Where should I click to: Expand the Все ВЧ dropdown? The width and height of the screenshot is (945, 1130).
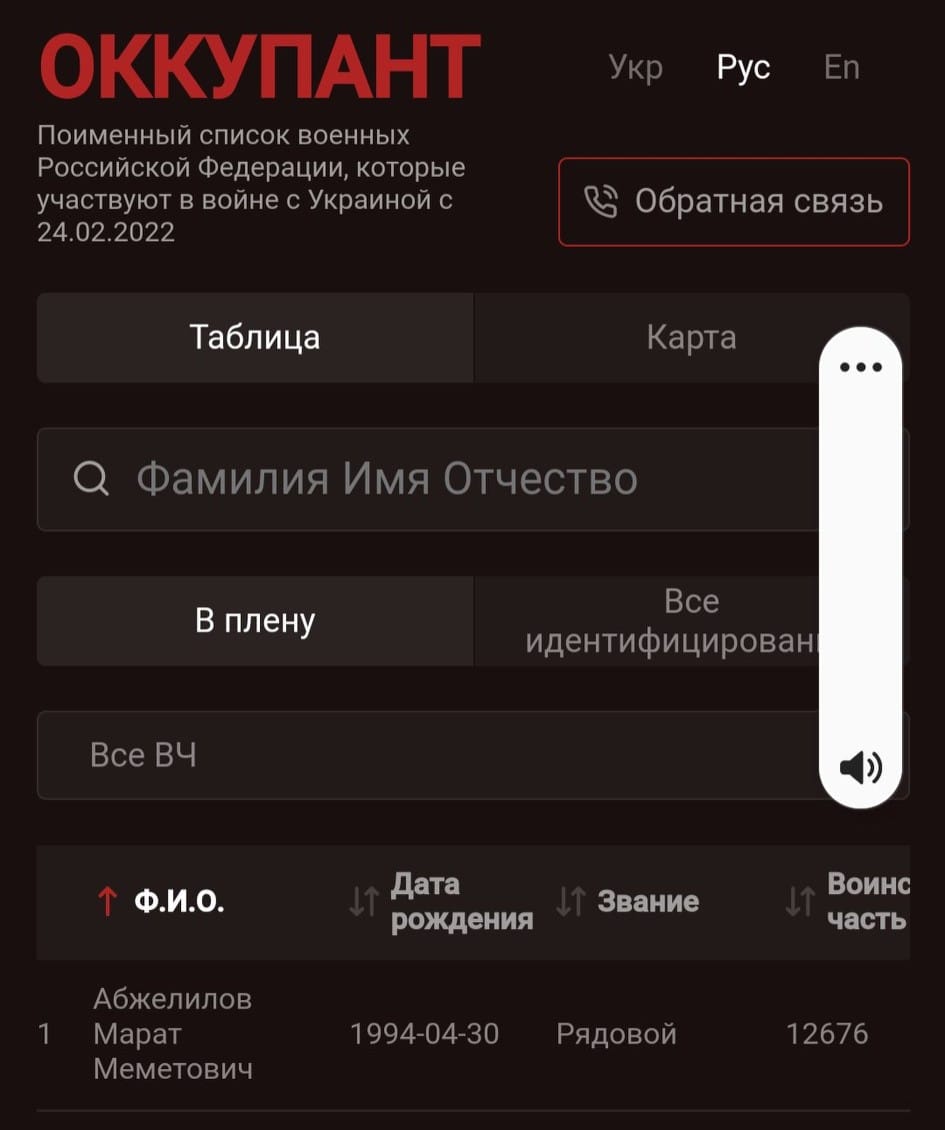[430, 755]
